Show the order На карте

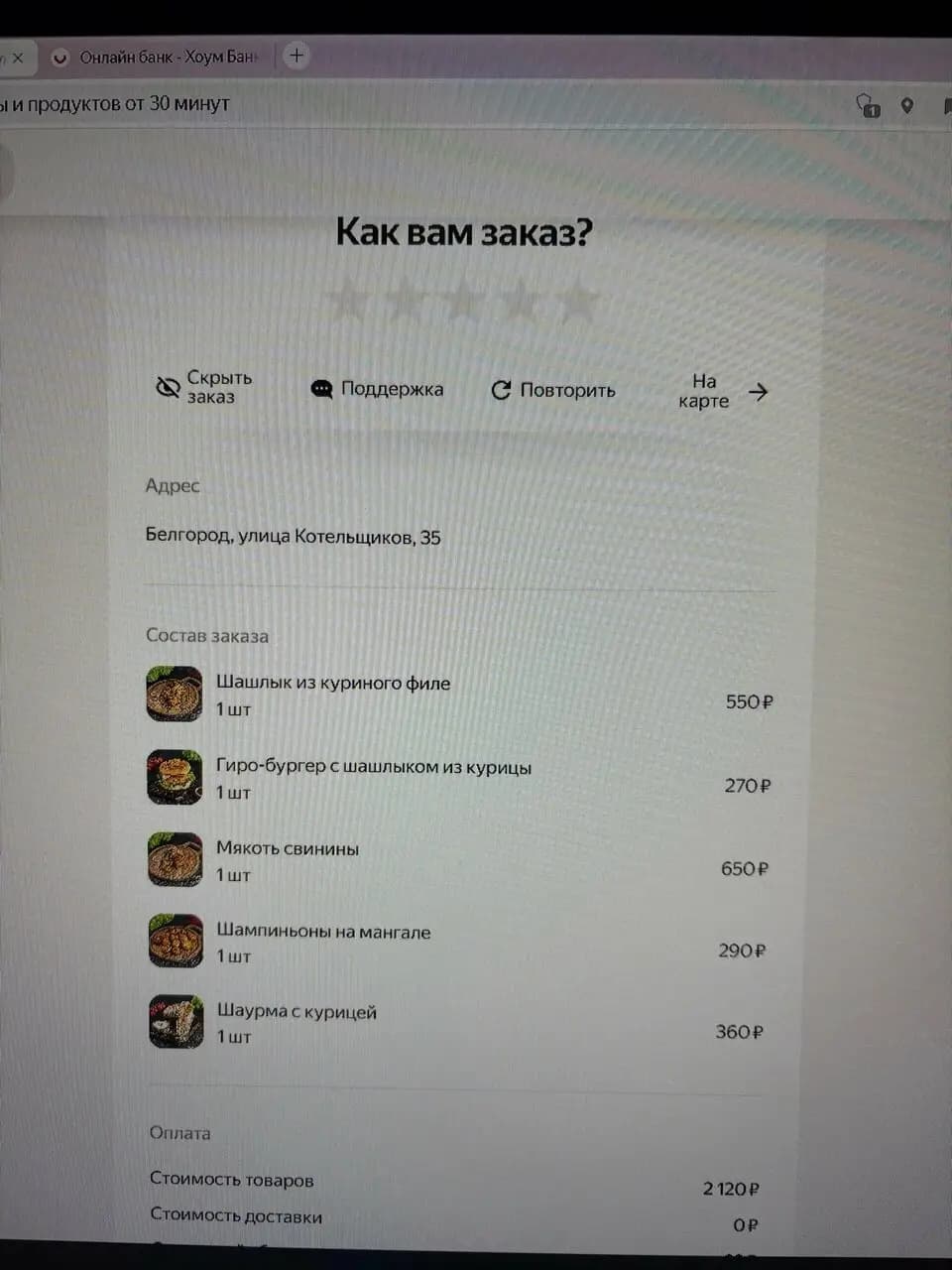pos(723,391)
